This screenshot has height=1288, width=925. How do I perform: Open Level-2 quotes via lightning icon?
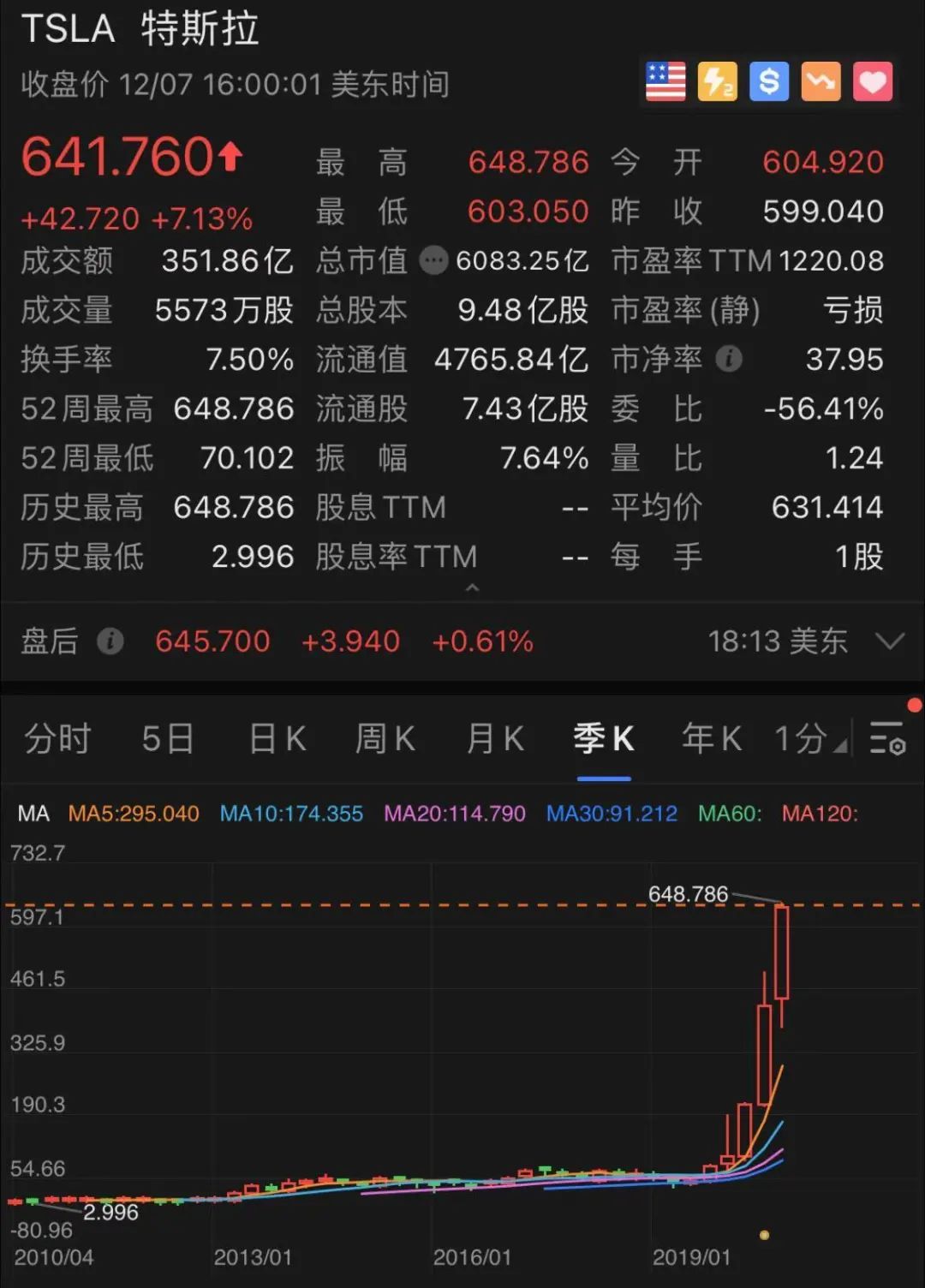(x=717, y=82)
